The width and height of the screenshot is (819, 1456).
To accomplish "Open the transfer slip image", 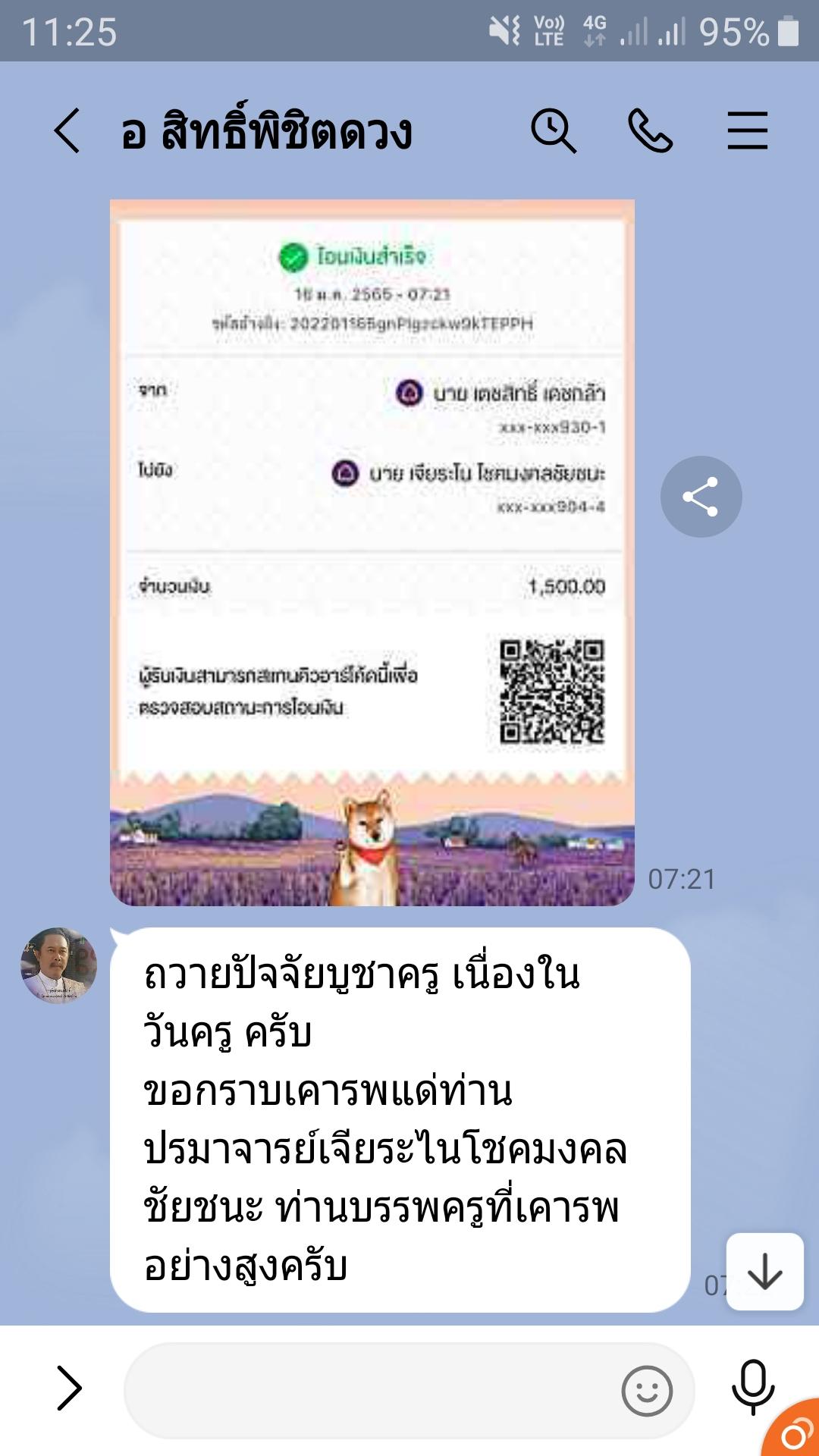I will click(372, 552).
